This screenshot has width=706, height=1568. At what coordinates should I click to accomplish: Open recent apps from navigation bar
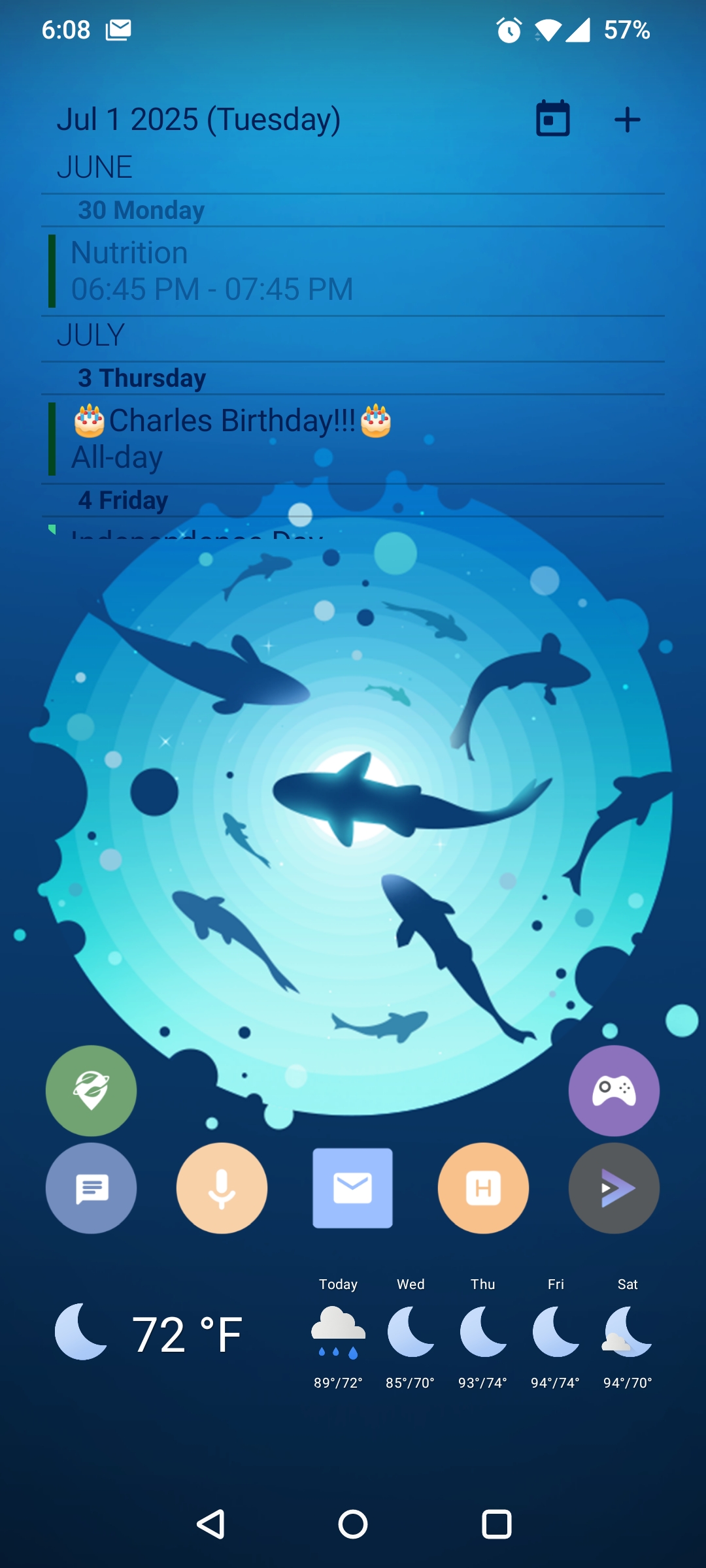tap(496, 1524)
